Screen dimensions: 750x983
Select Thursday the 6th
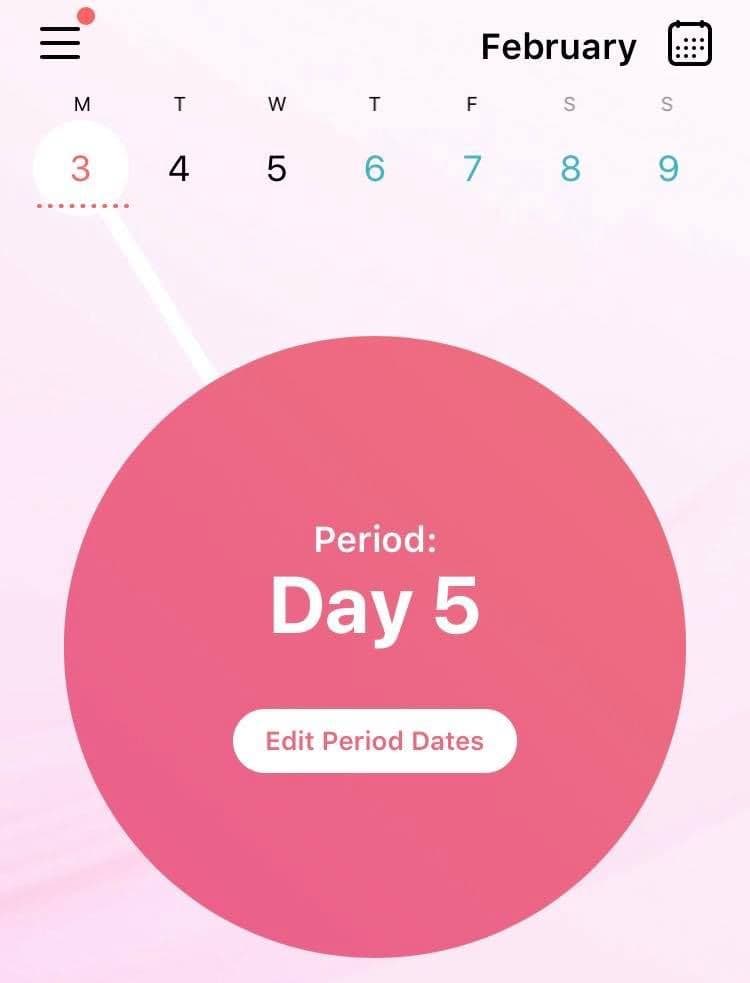click(374, 168)
